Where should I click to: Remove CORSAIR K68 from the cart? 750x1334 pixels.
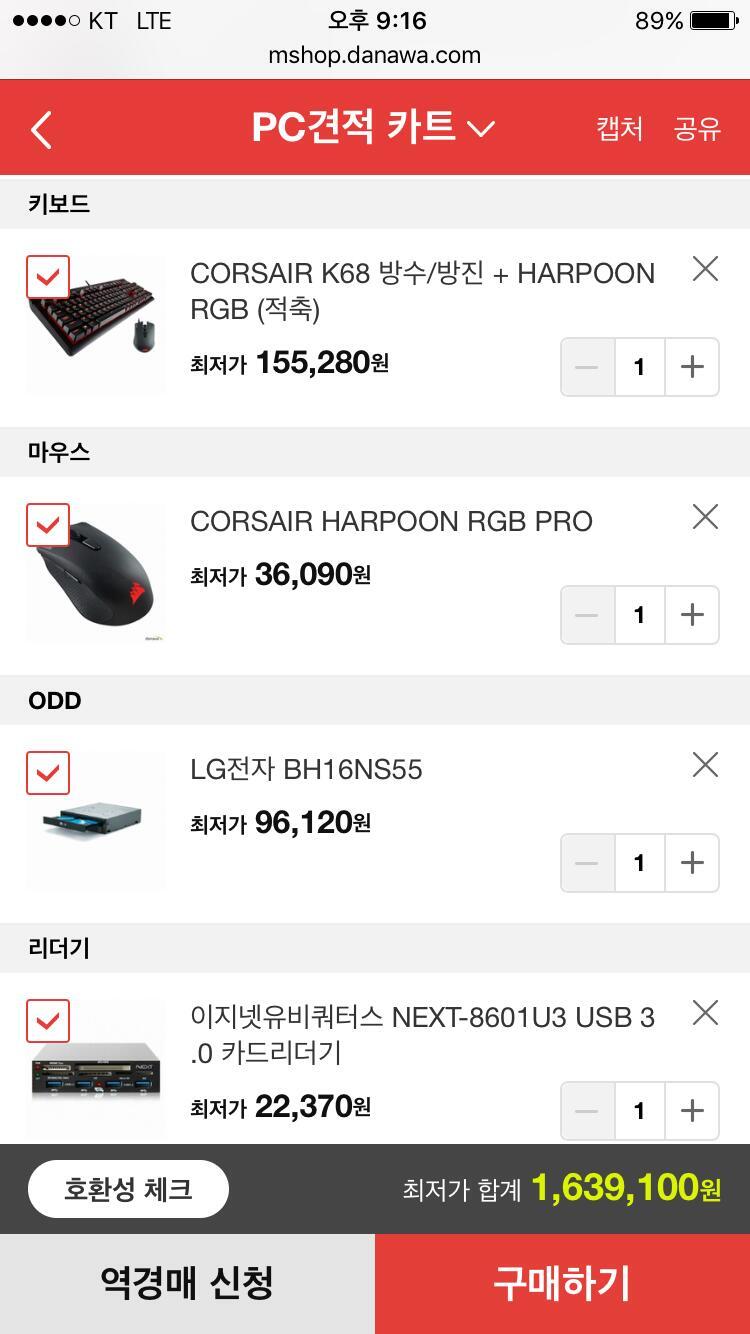pyautogui.click(x=705, y=269)
